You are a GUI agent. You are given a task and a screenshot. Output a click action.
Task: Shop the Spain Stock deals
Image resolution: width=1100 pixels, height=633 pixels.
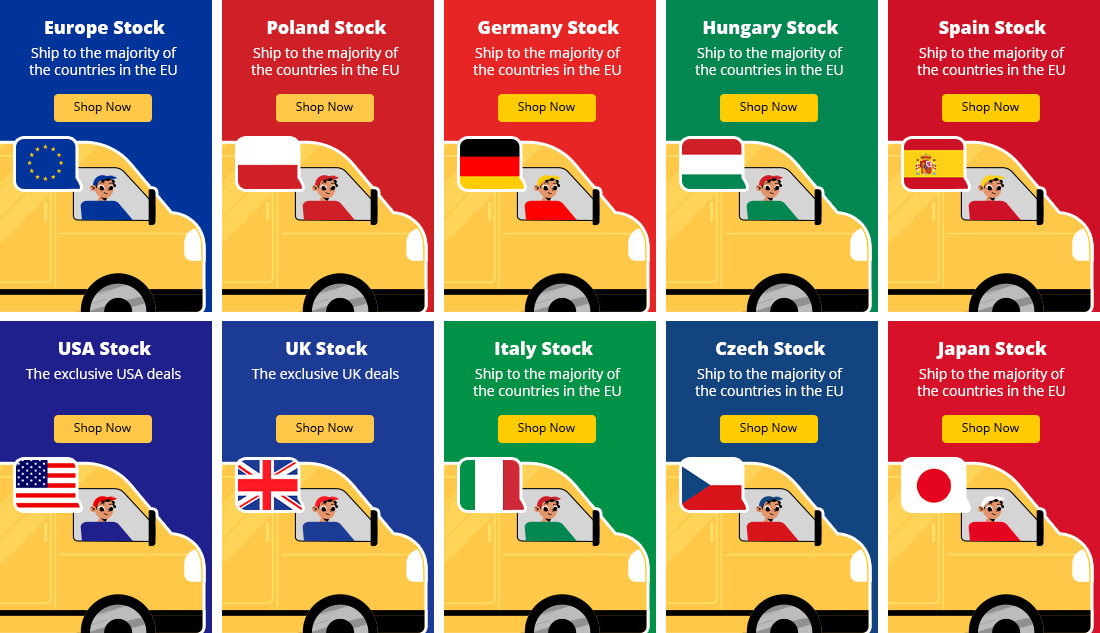(991, 107)
